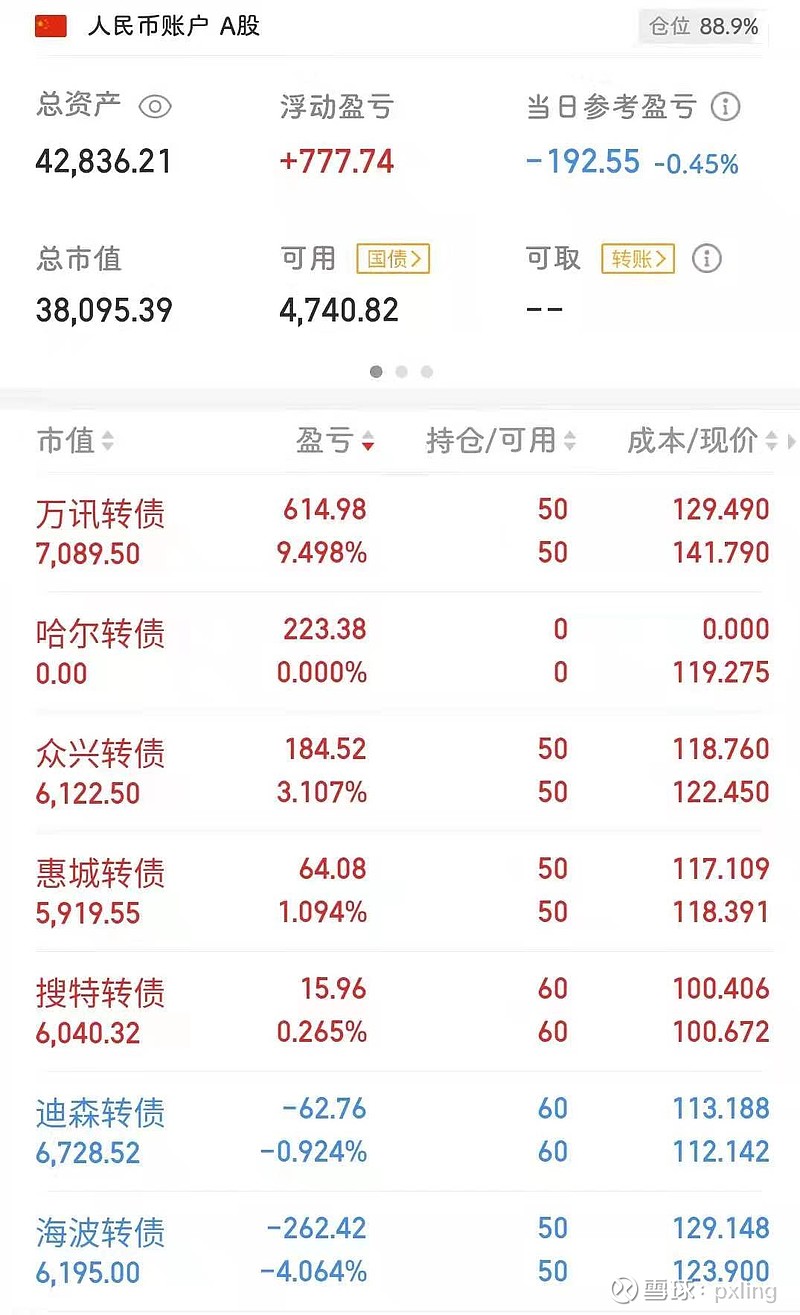Sort holdings by 市值
This screenshot has width=800, height=1315.
[75, 440]
